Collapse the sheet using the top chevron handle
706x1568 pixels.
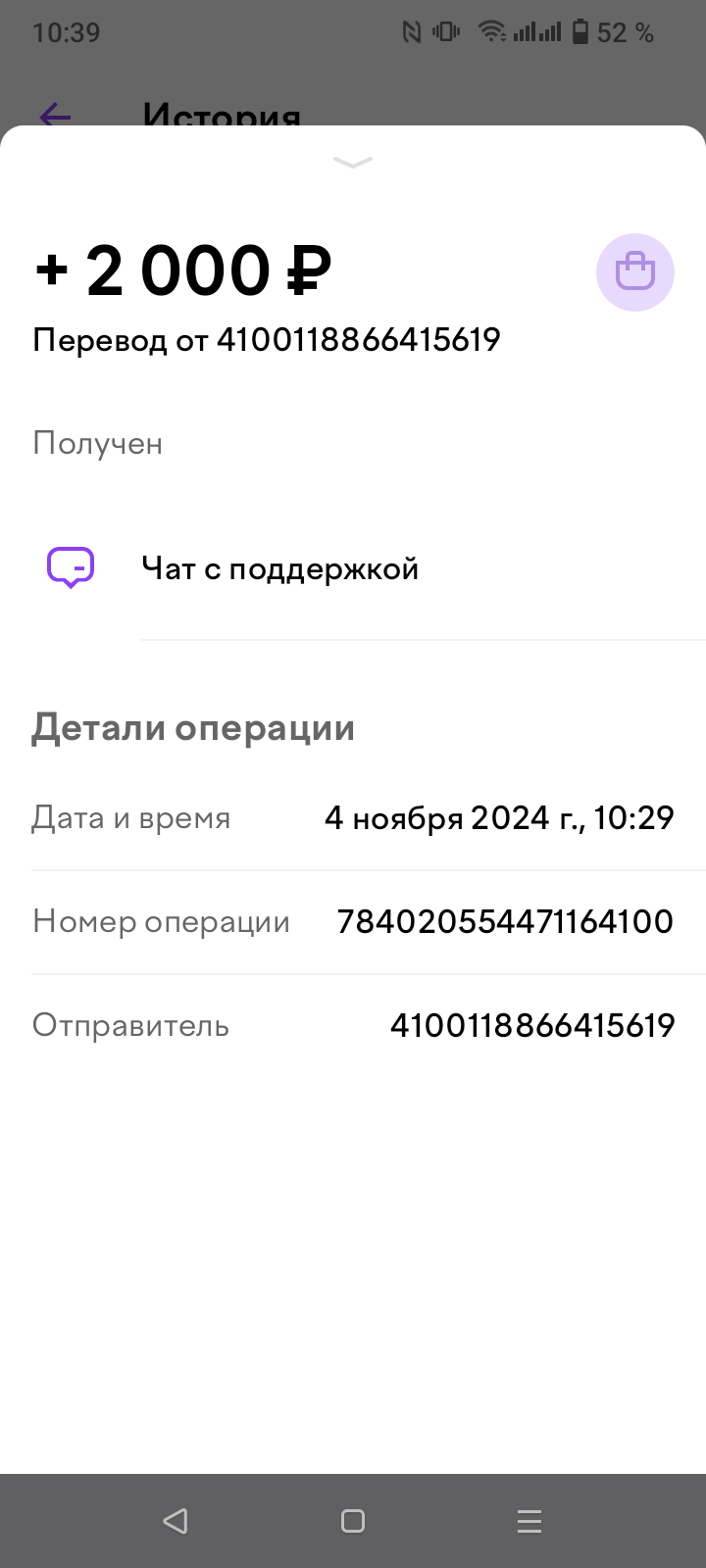click(x=352, y=162)
